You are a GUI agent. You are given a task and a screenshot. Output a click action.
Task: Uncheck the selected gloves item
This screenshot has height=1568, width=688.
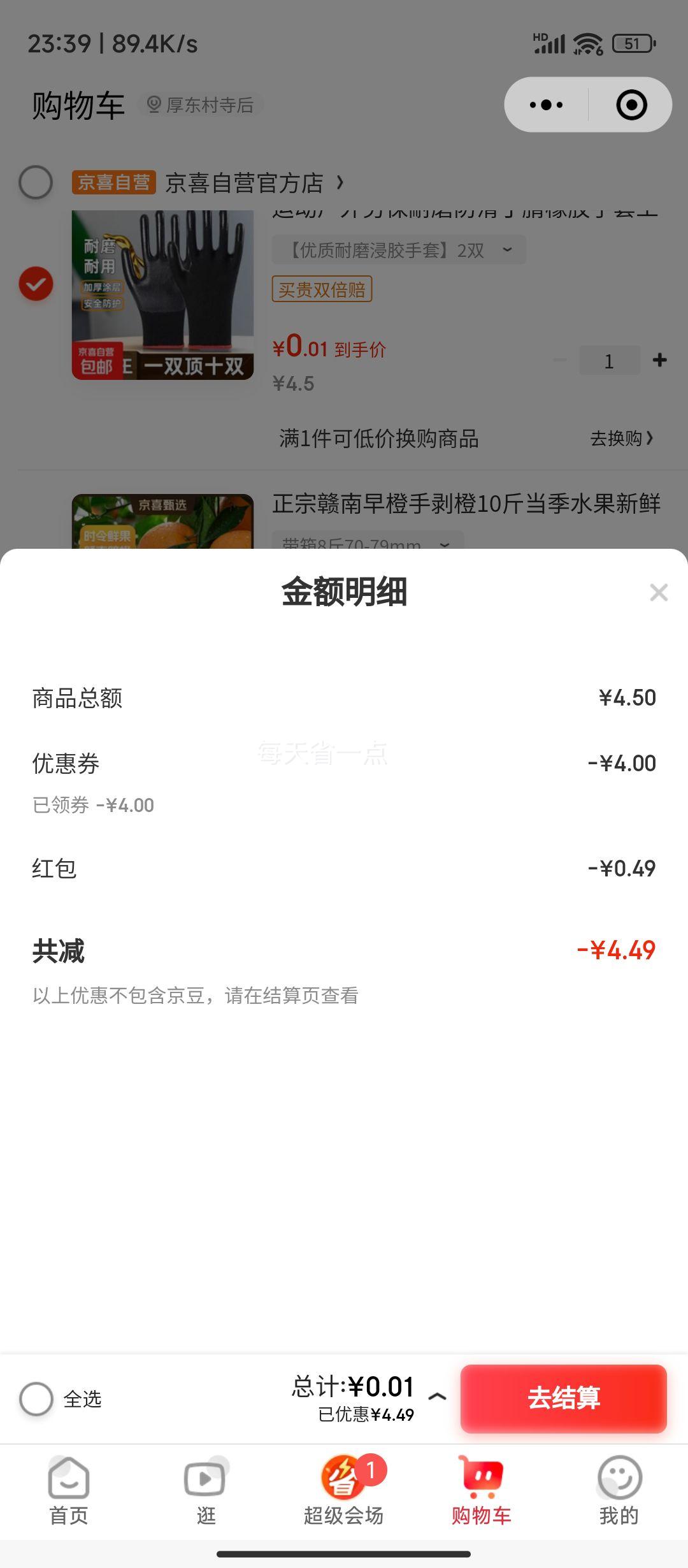coord(36,284)
